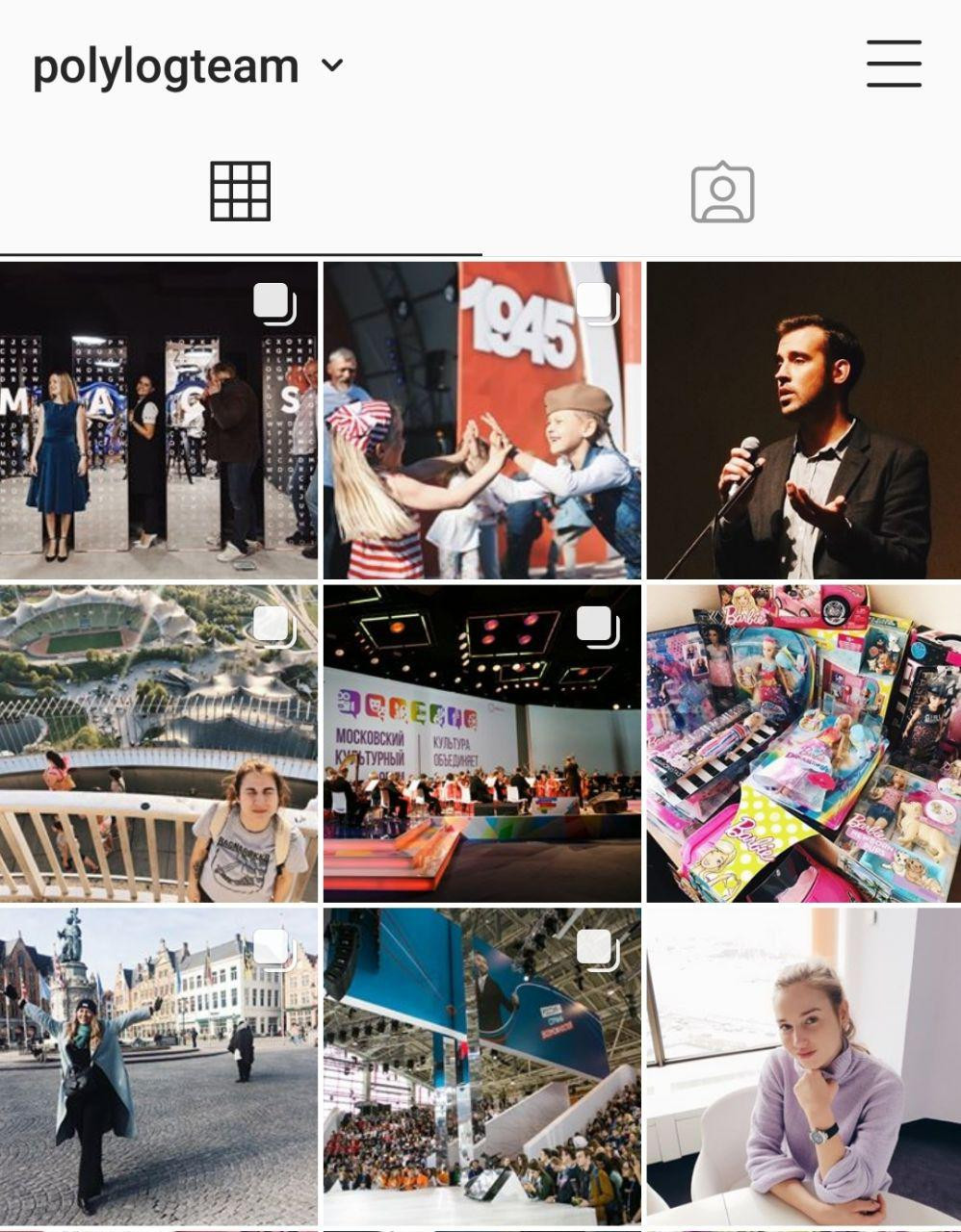Image resolution: width=961 pixels, height=1232 pixels.
Task: Open the Barbie dolls post
Action: (x=803, y=743)
